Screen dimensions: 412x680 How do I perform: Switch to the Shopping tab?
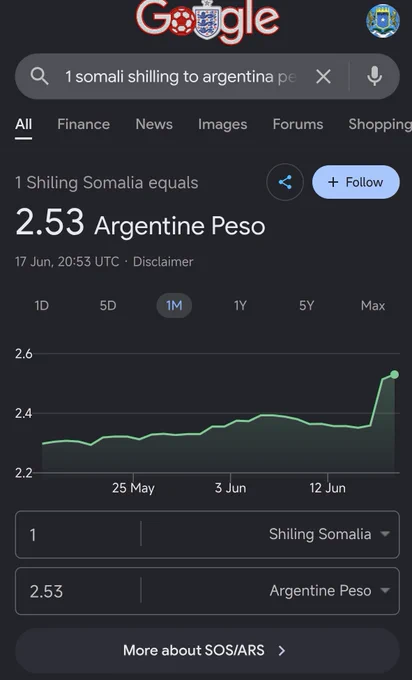coord(380,124)
